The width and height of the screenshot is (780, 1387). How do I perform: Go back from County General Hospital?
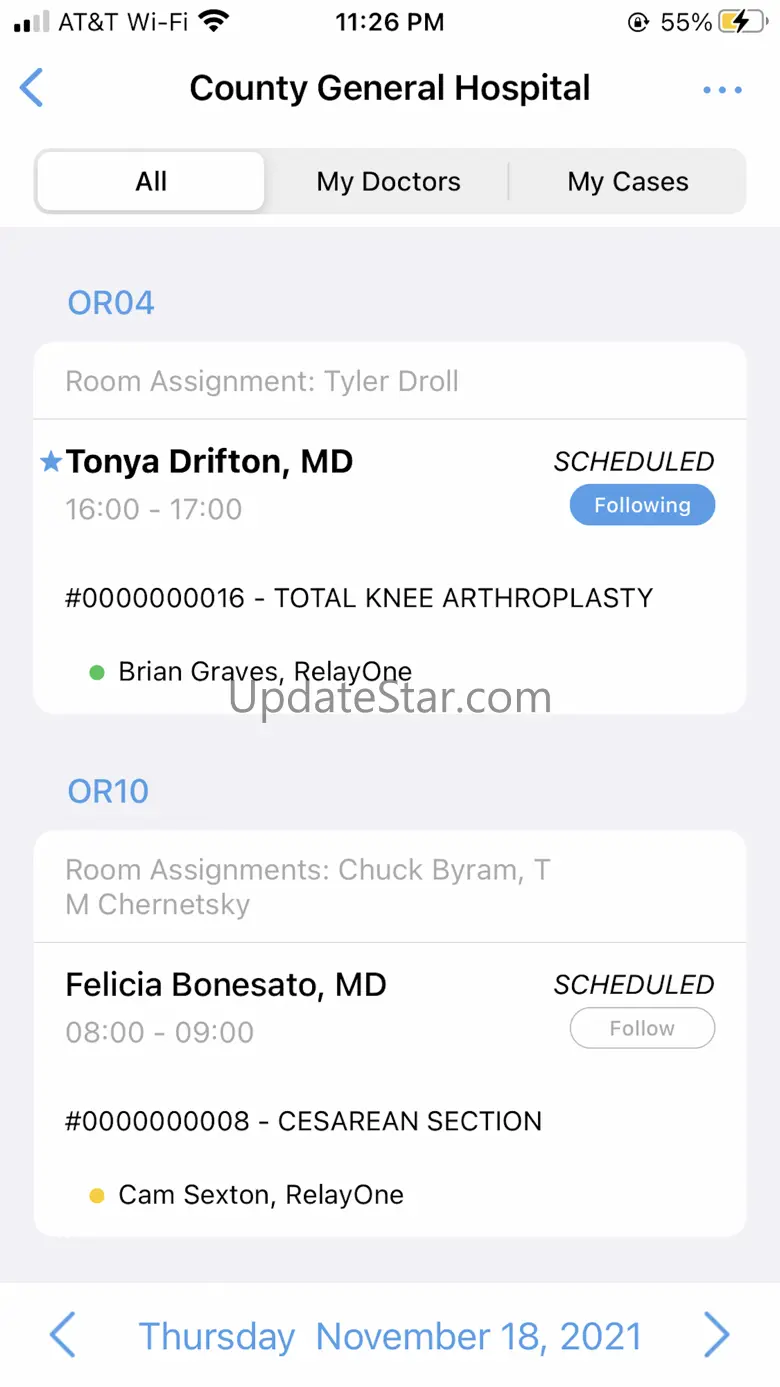(32, 88)
